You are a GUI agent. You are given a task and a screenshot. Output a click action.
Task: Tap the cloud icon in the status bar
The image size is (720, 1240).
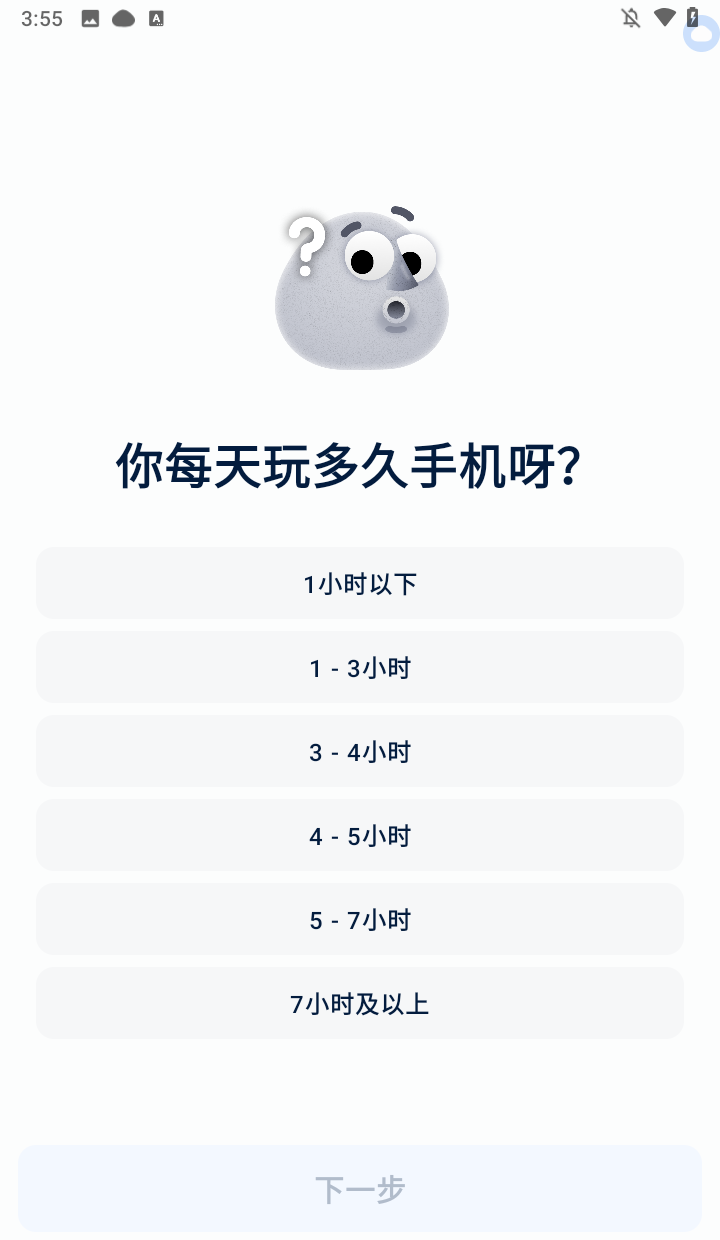pos(123,17)
